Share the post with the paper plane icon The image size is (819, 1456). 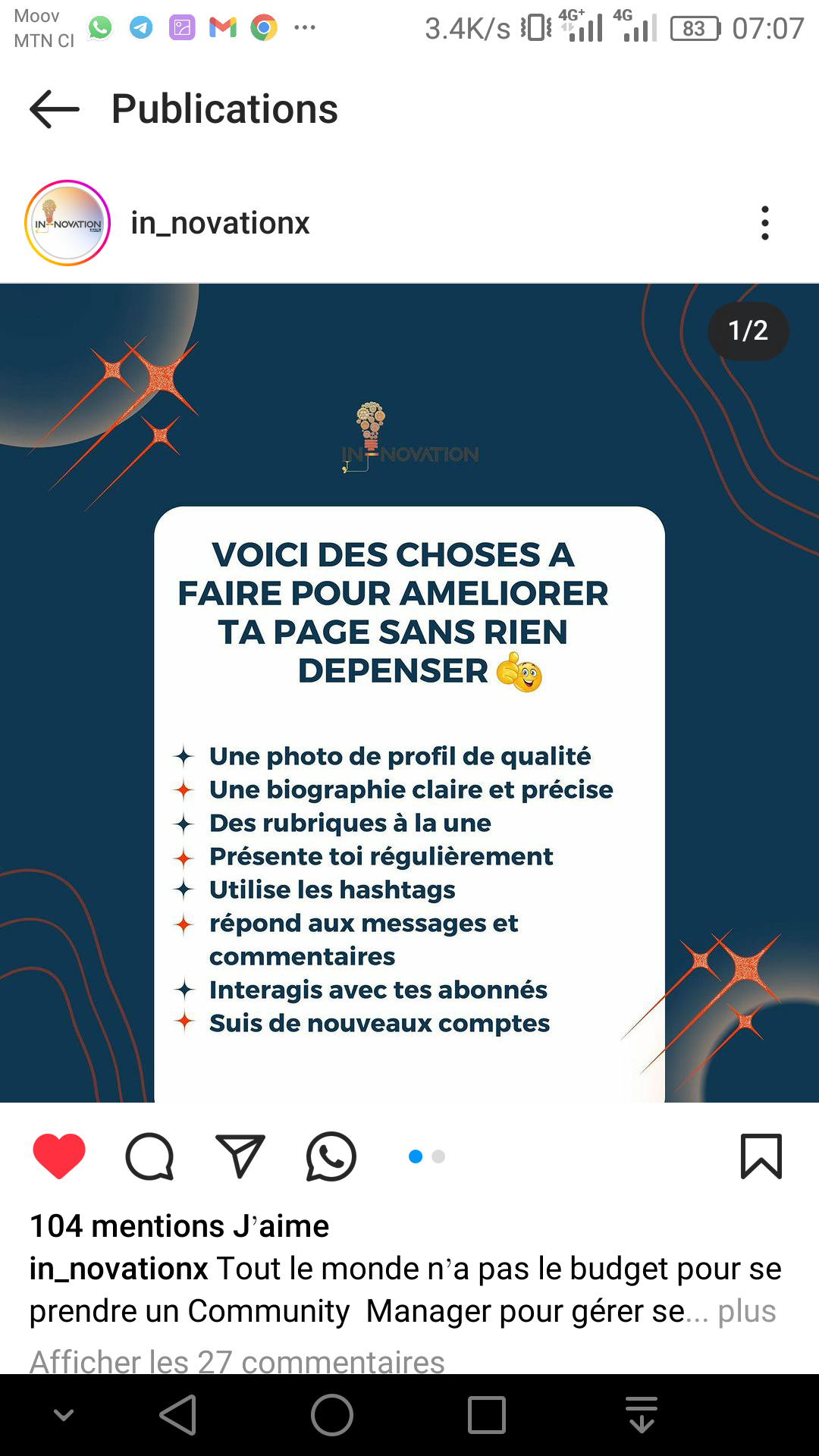[240, 1156]
